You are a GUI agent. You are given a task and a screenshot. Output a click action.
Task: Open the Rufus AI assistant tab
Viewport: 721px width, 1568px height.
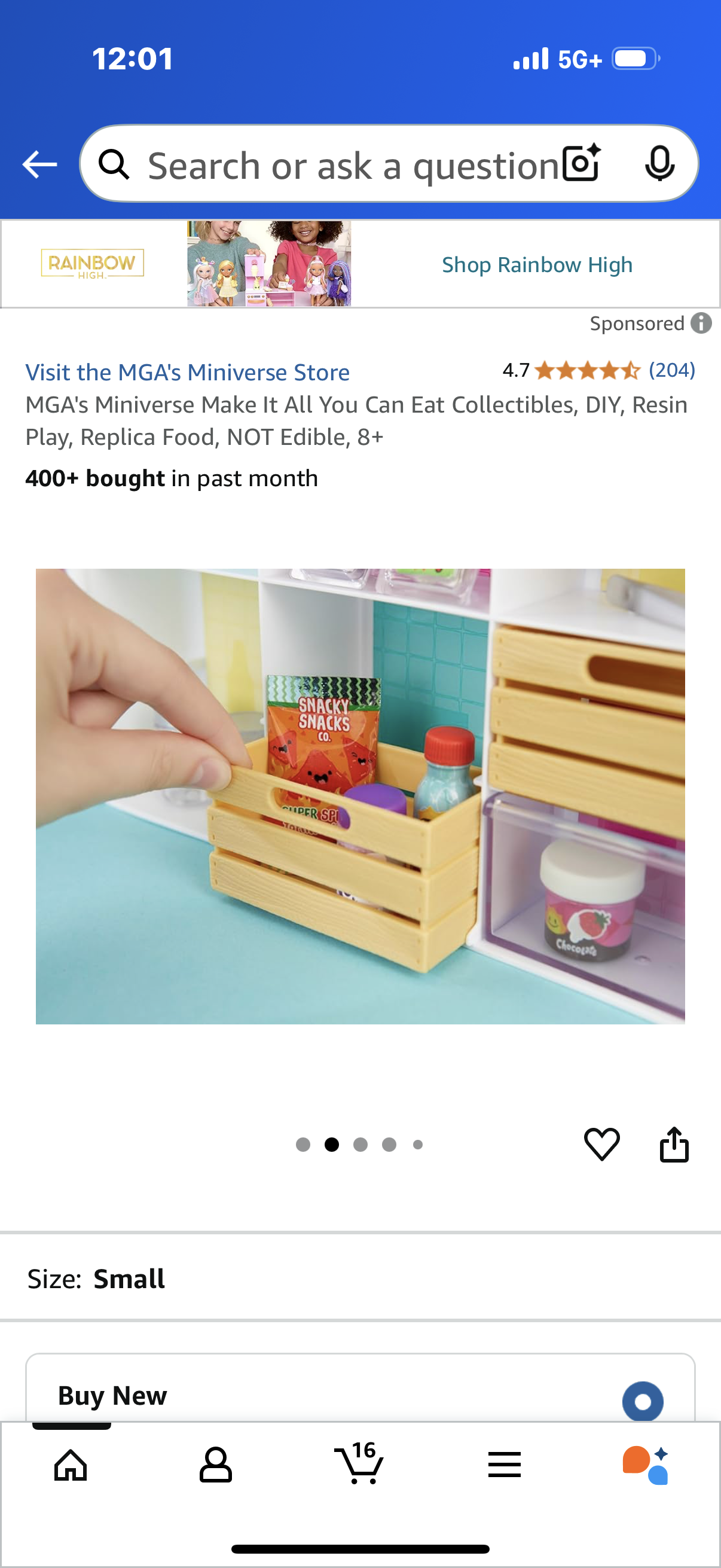(646, 1465)
